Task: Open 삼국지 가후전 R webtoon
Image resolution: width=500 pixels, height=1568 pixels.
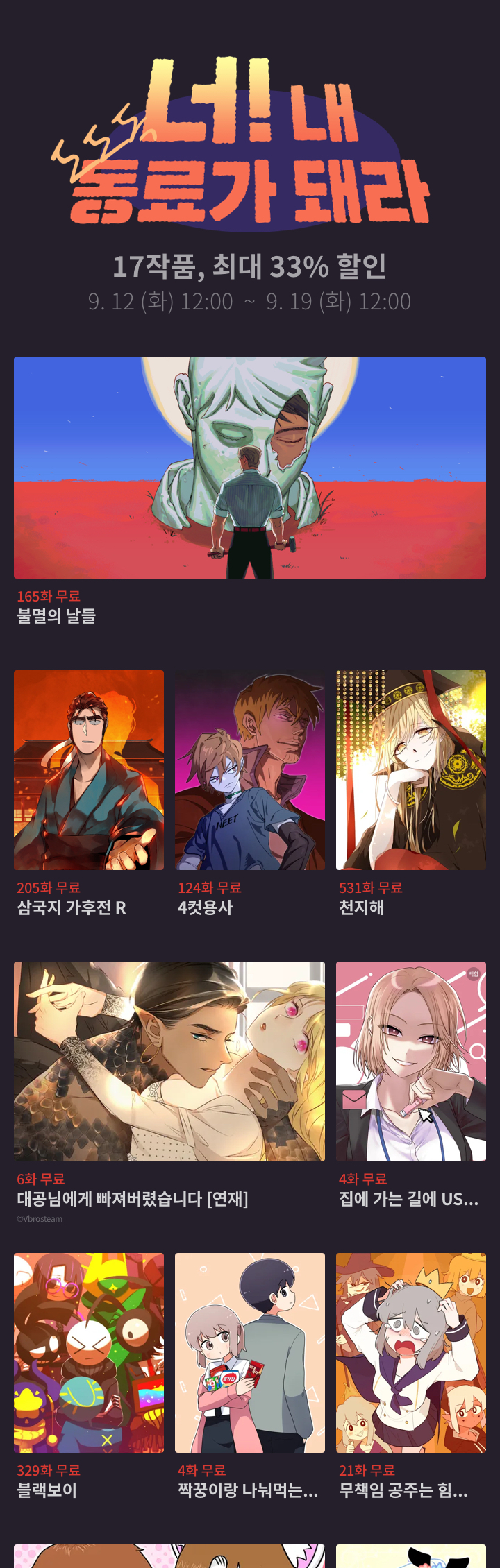Action: click(89, 769)
